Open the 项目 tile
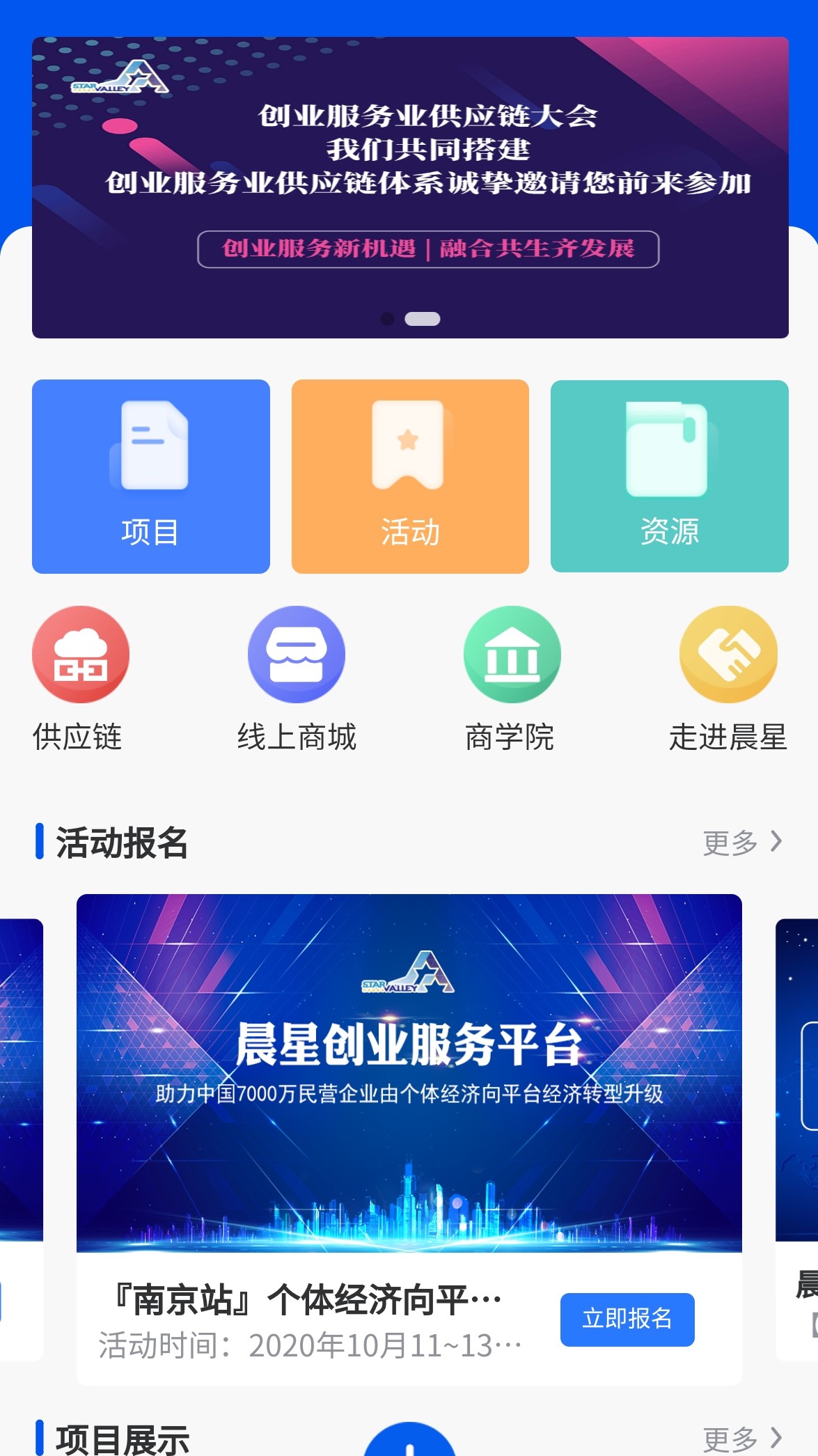The width and height of the screenshot is (818, 1456). click(x=150, y=476)
